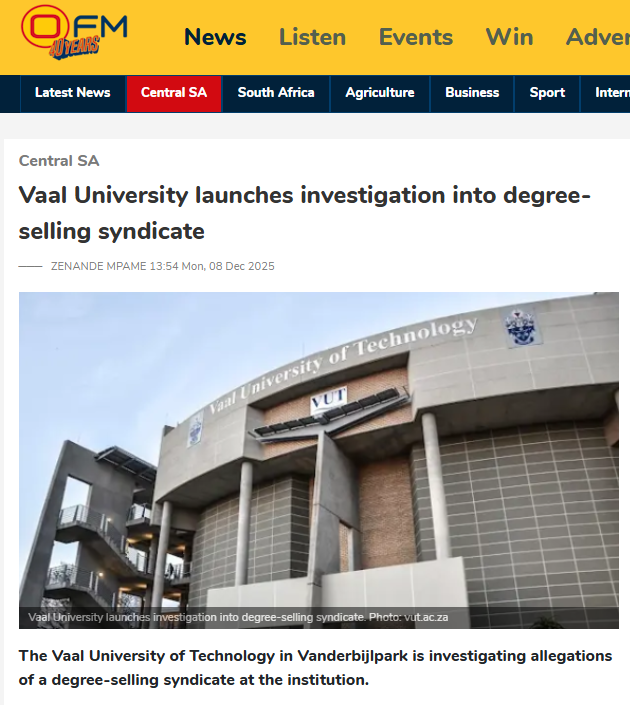Go to the OFM home logo
This screenshot has height=705, width=630.
(74, 35)
